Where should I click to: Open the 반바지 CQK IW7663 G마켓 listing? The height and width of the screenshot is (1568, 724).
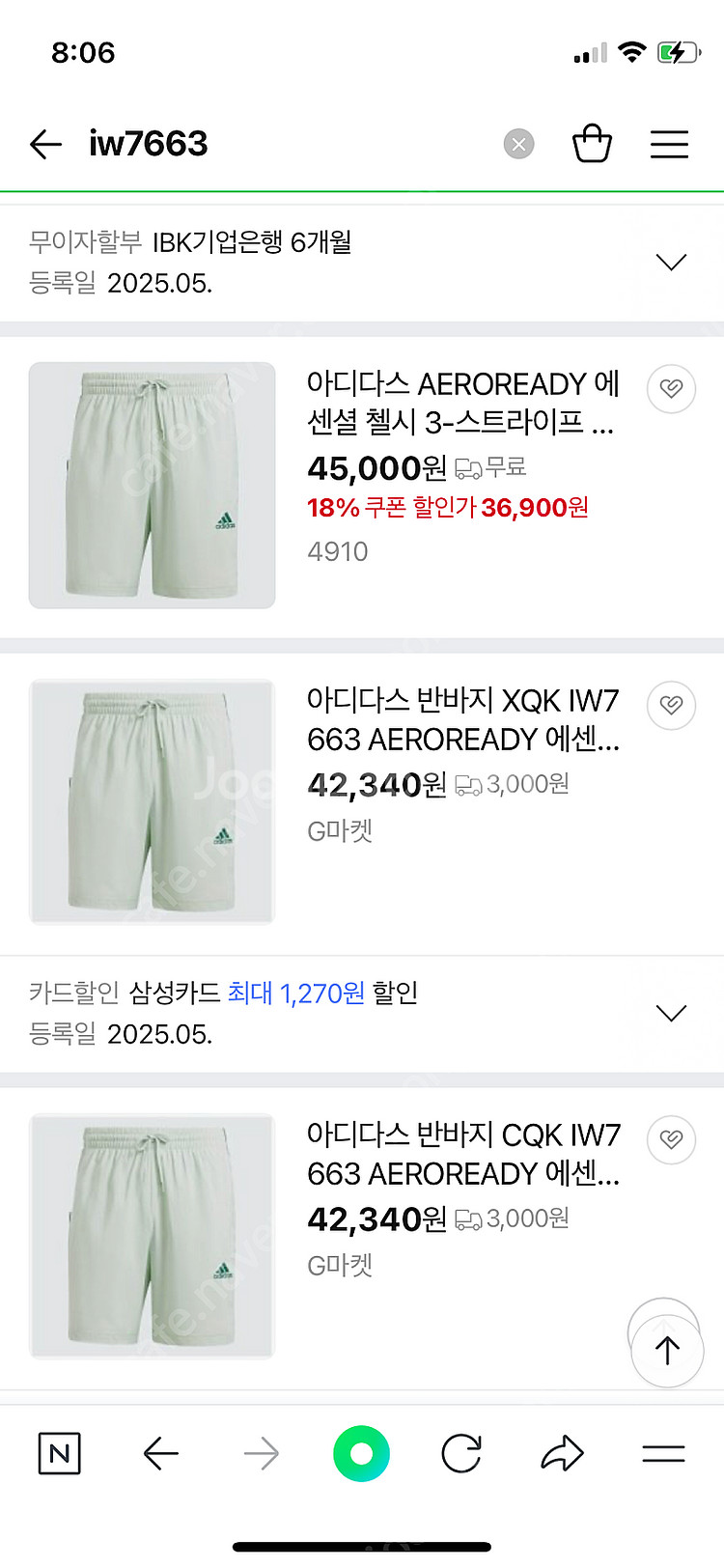pyautogui.click(x=461, y=1155)
